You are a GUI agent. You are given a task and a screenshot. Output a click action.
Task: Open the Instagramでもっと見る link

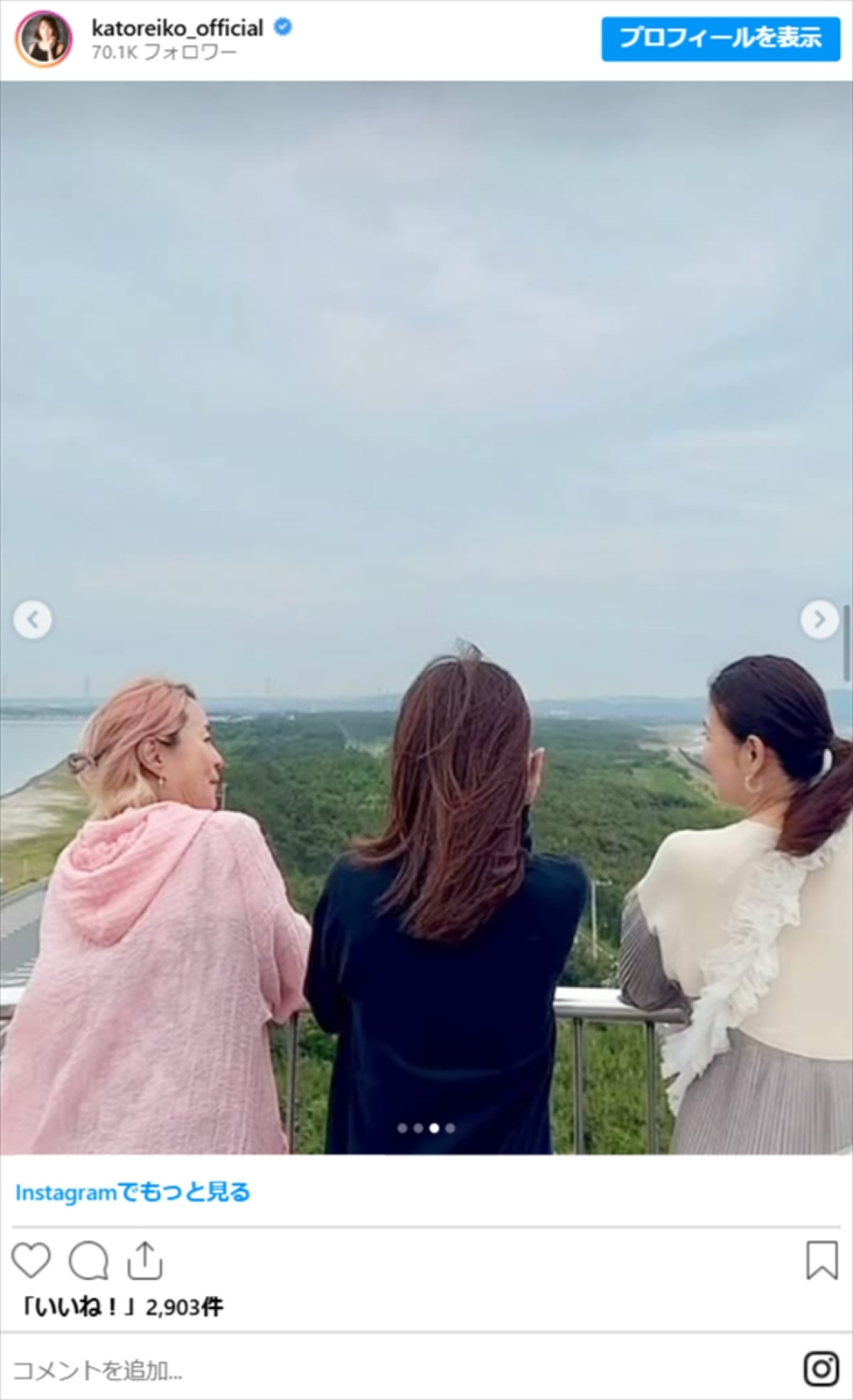click(133, 1192)
